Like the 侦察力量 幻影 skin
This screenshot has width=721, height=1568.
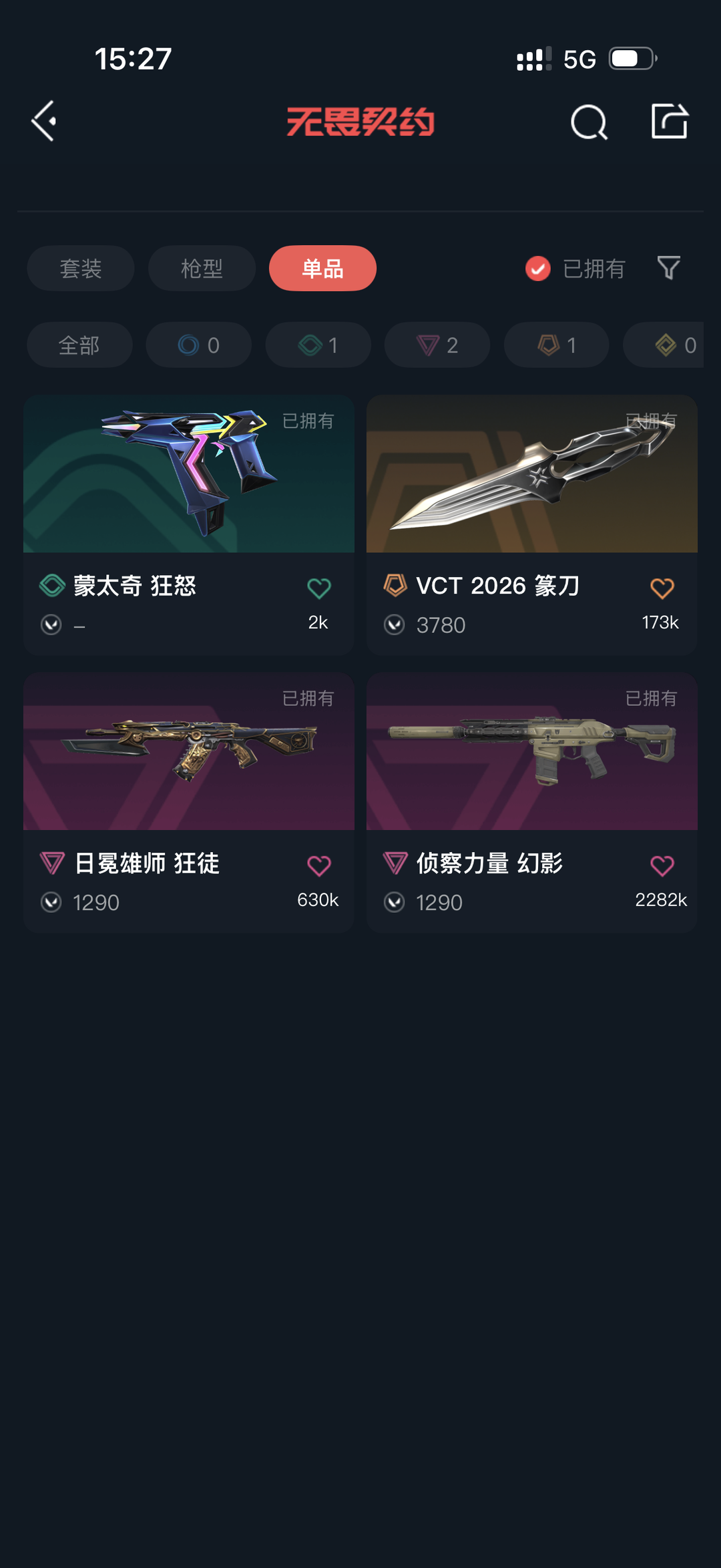[662, 866]
